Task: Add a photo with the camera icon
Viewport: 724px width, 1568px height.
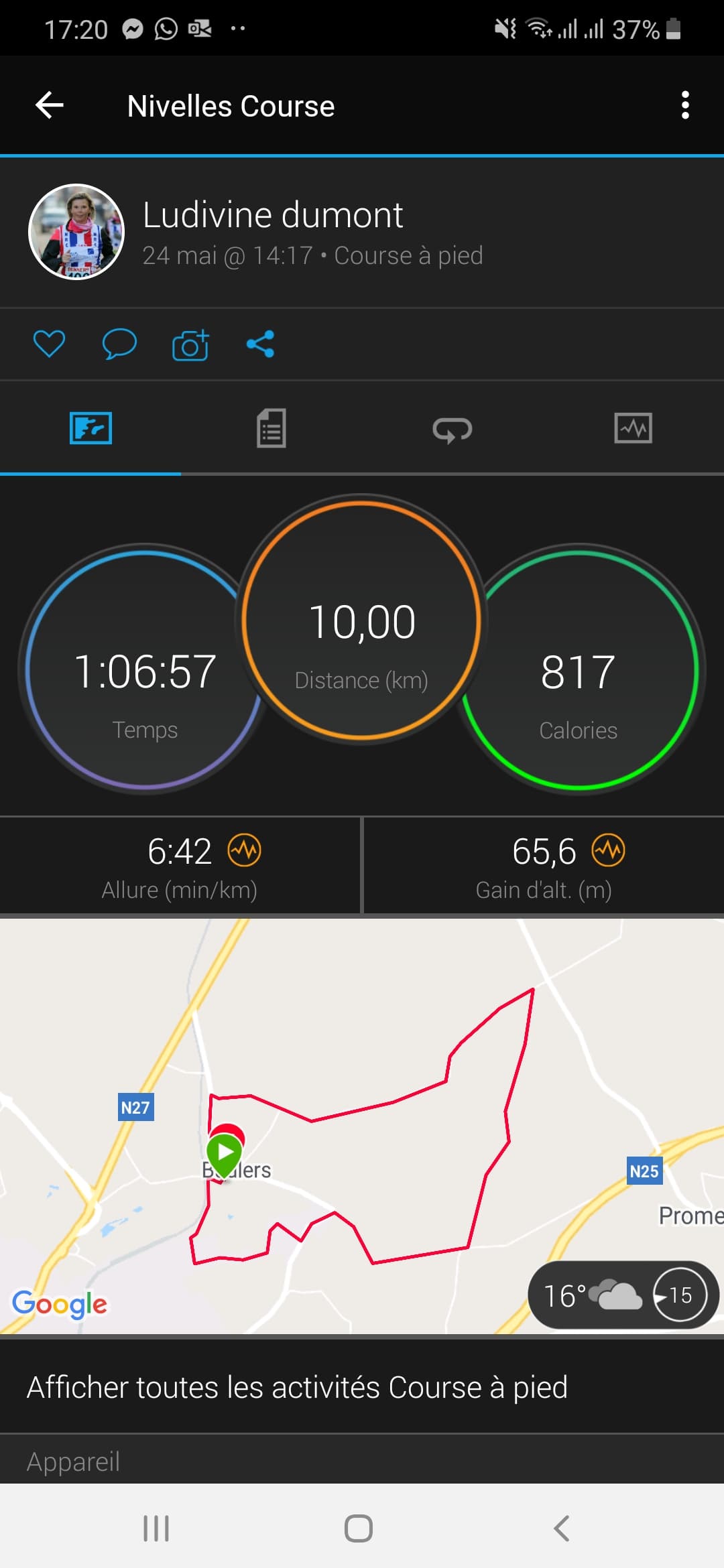Action: tap(190, 345)
